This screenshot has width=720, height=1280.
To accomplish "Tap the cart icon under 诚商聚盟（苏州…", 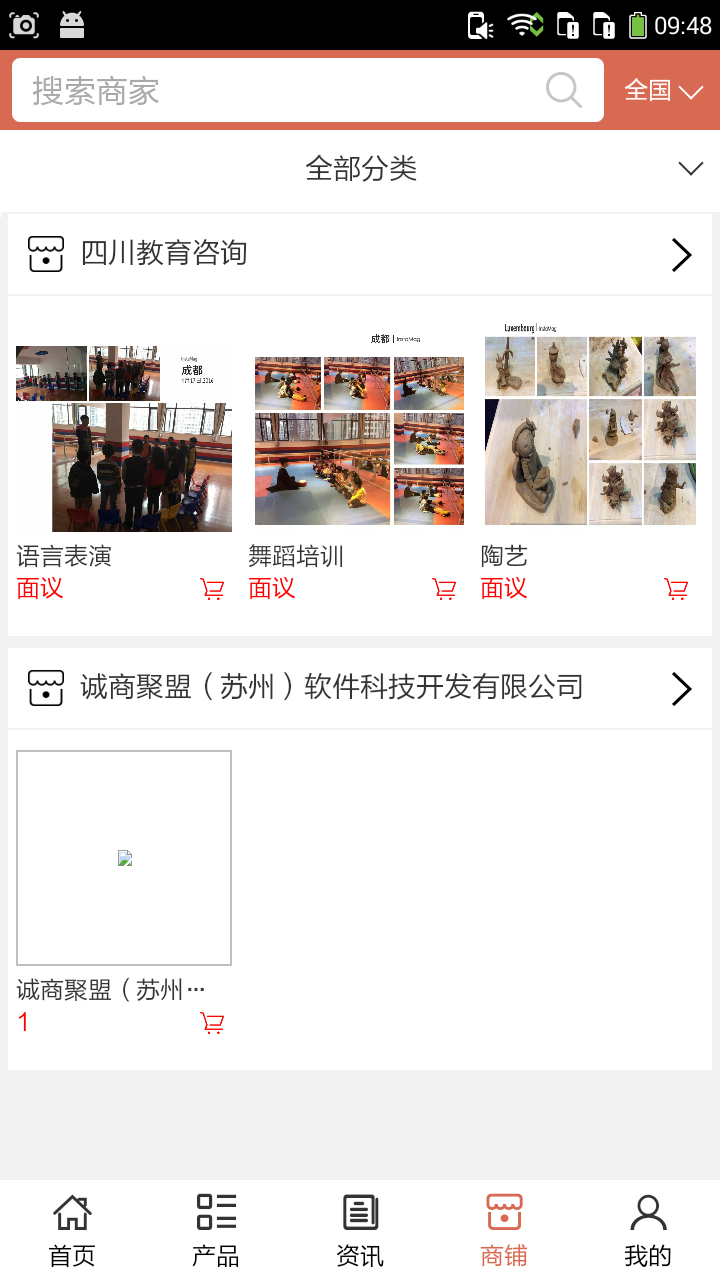I will [x=212, y=1023].
